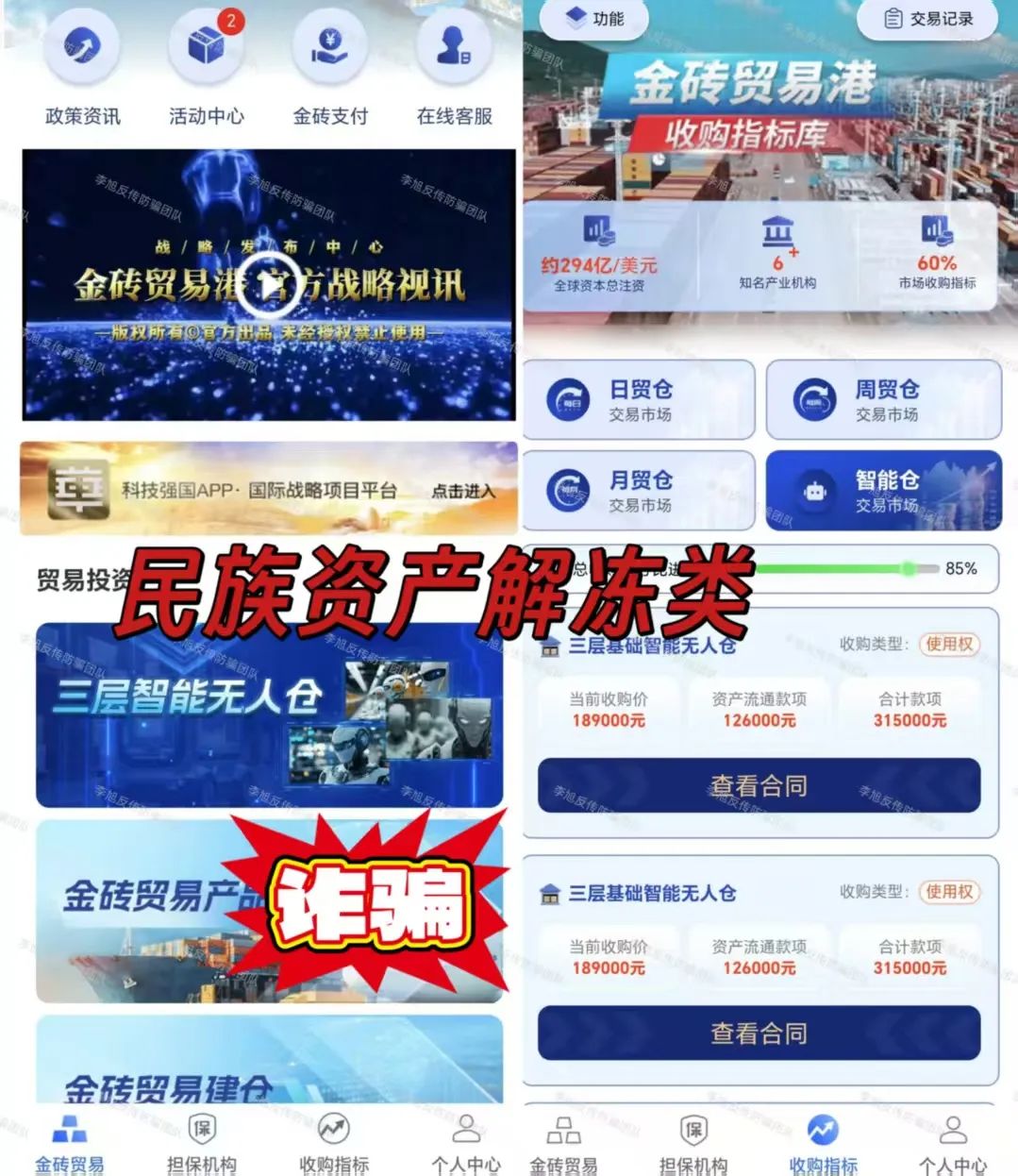Tap the 日贸仓 trading market icon

567,397
